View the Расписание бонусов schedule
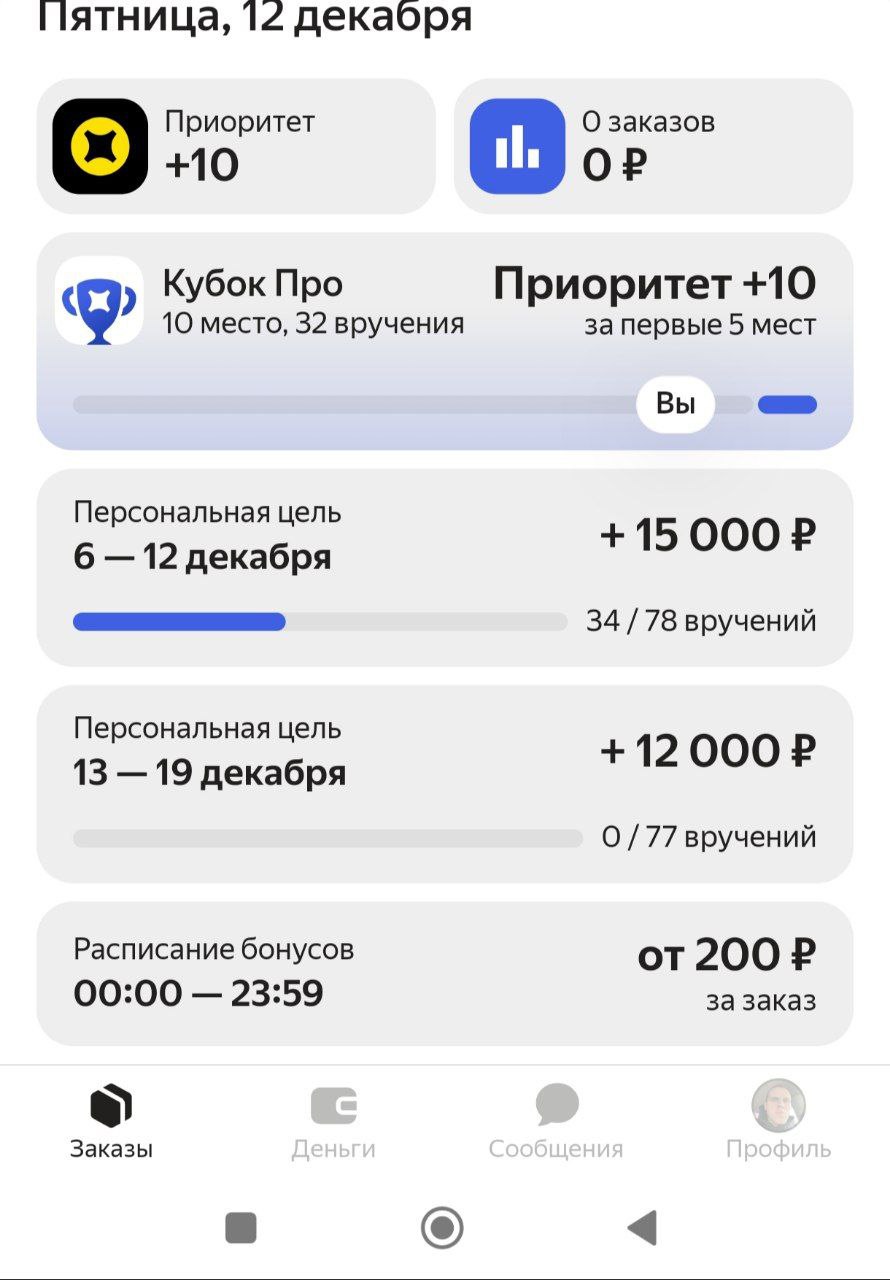 pyautogui.click(x=444, y=973)
